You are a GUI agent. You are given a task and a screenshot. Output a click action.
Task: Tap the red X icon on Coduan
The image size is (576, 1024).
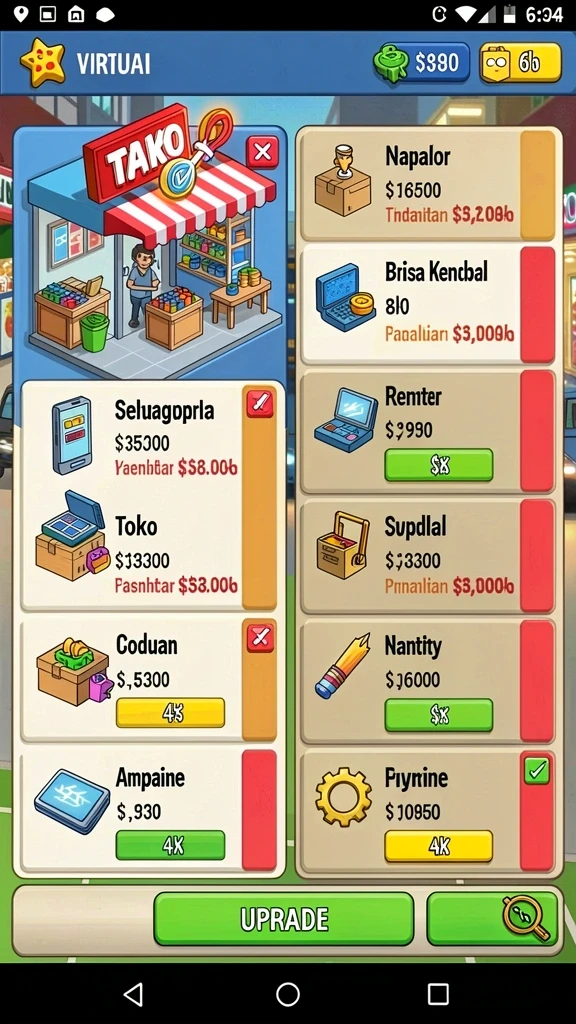point(260,638)
